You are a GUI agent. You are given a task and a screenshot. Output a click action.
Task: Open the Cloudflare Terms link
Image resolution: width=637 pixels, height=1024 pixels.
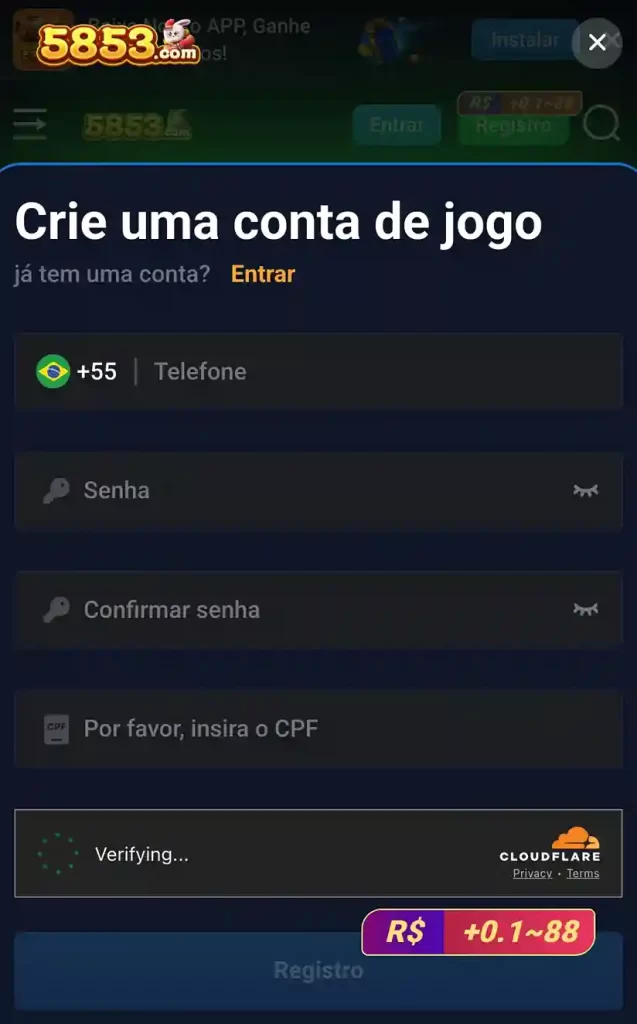coord(583,874)
